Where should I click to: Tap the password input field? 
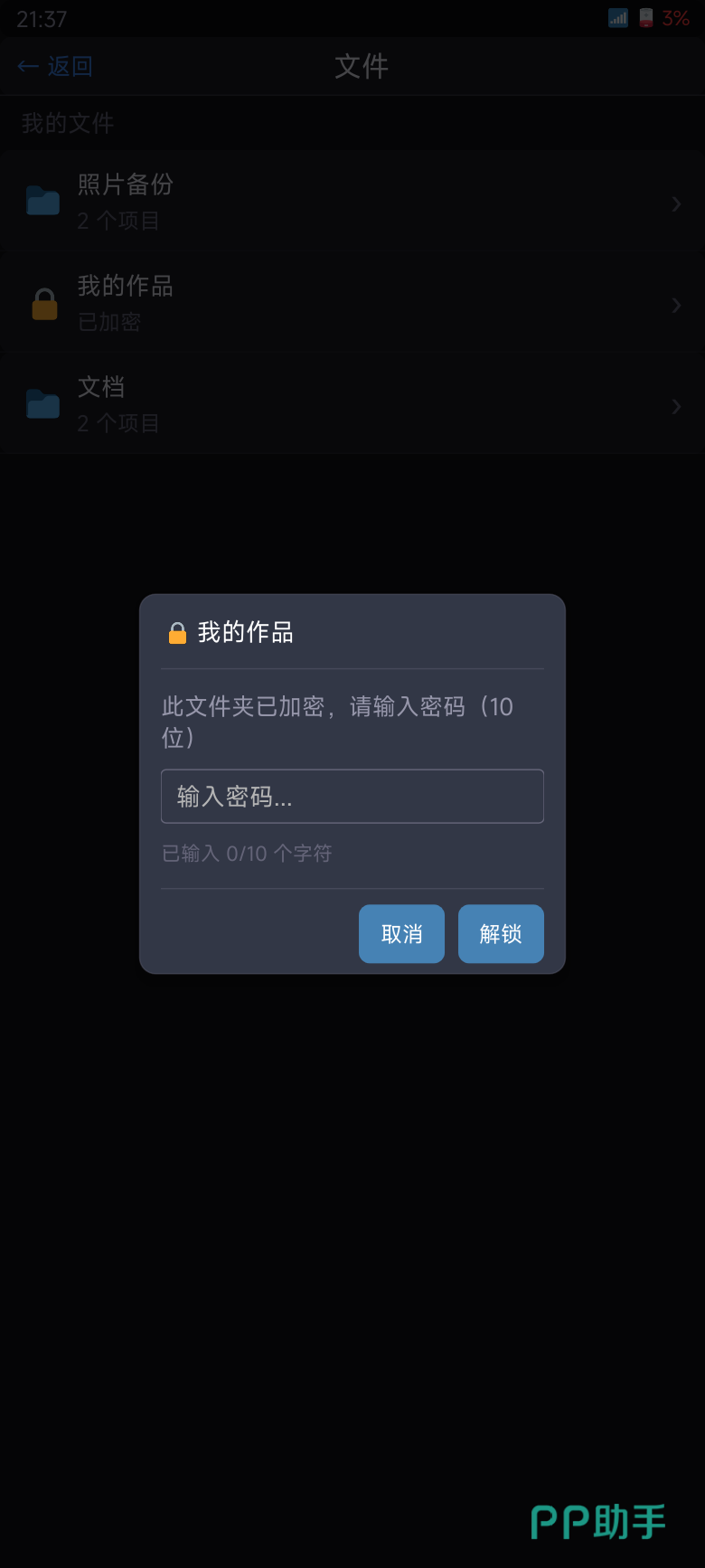click(352, 796)
